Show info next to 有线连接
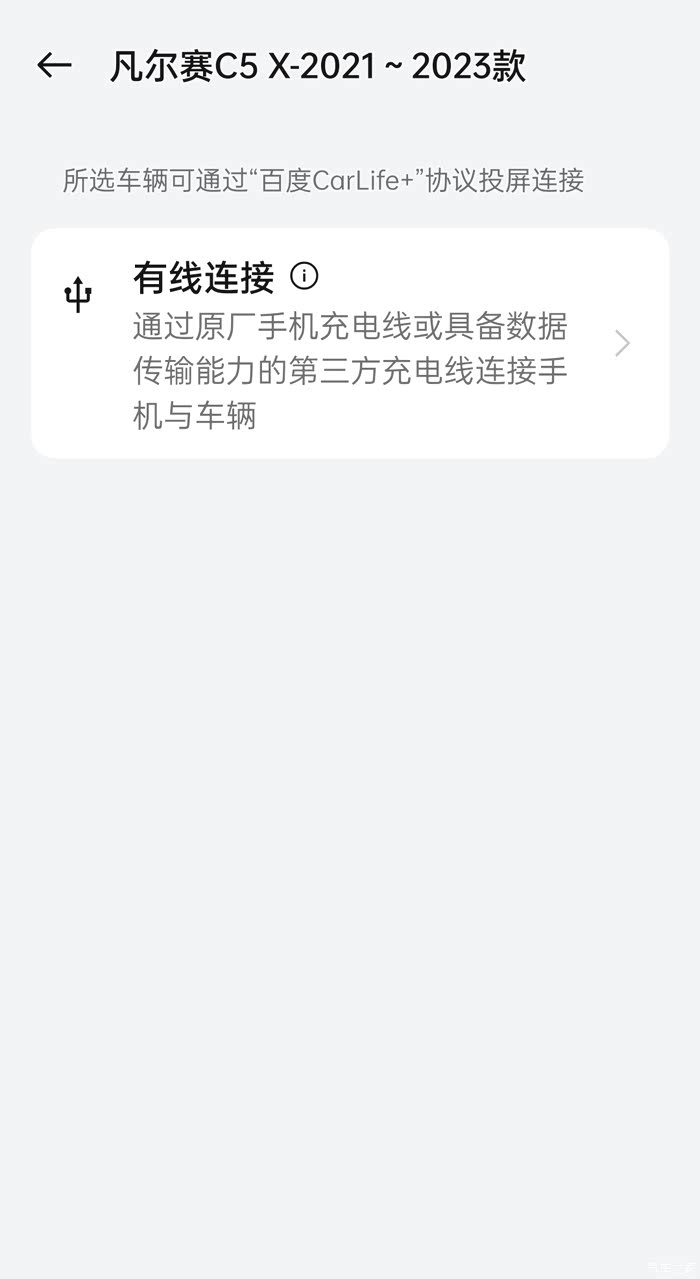Viewport: 700px width, 1279px height. click(304, 275)
